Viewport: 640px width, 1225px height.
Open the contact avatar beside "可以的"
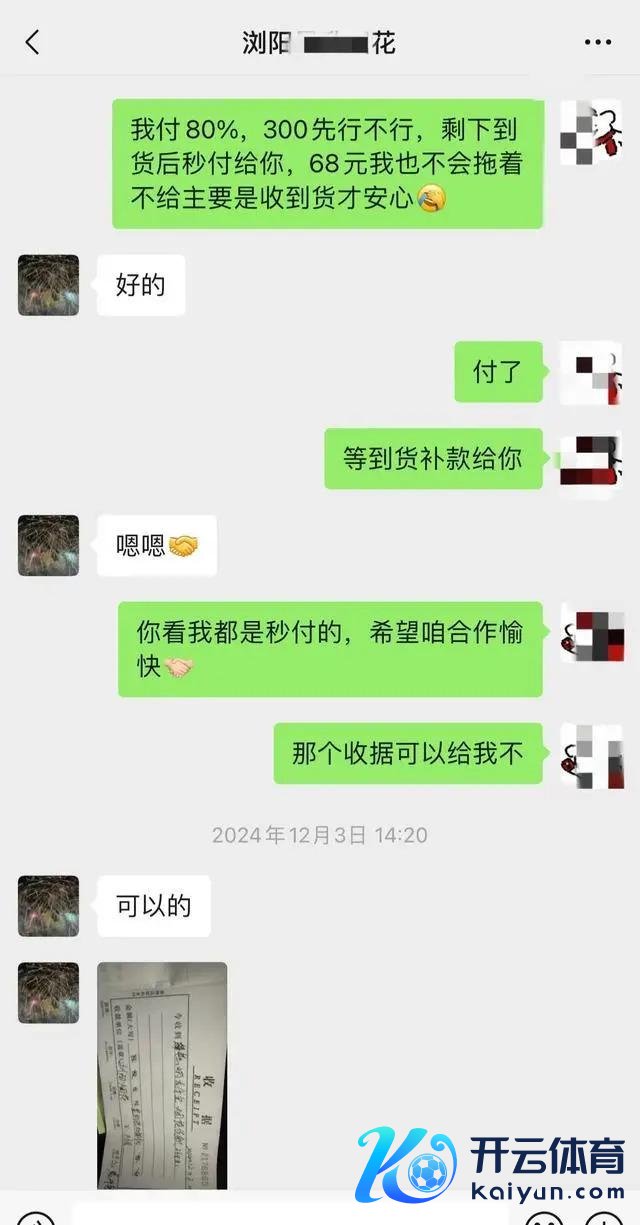pos(48,906)
